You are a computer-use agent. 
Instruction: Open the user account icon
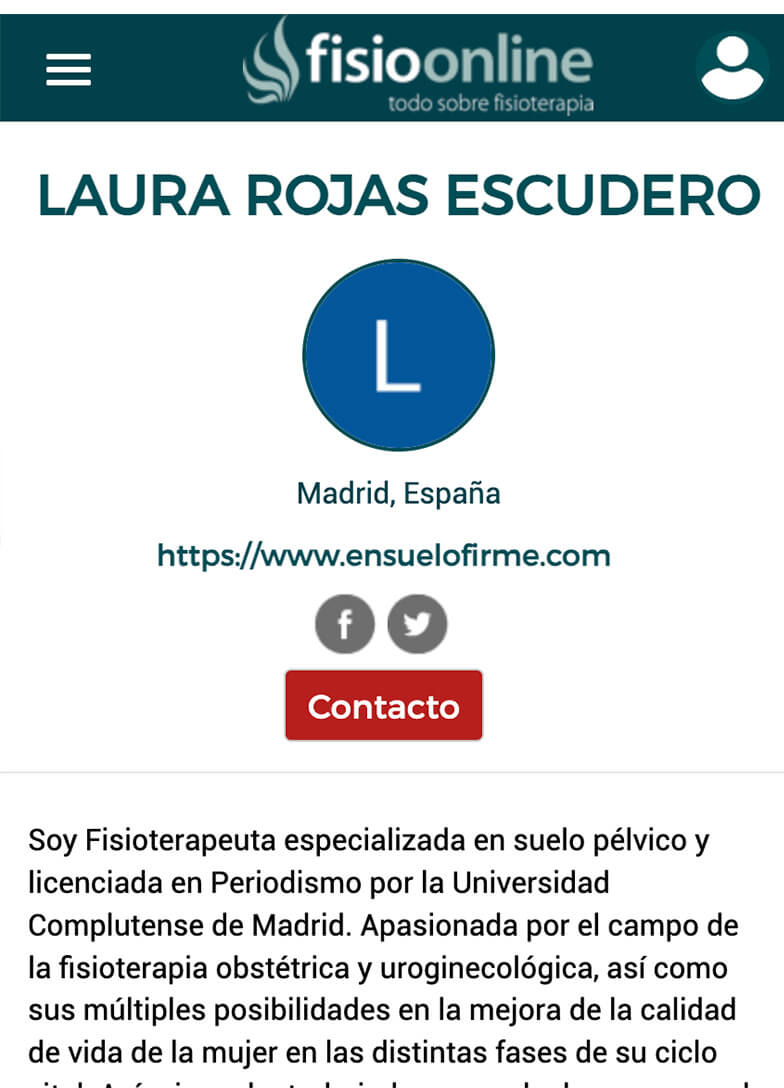[x=731, y=67]
